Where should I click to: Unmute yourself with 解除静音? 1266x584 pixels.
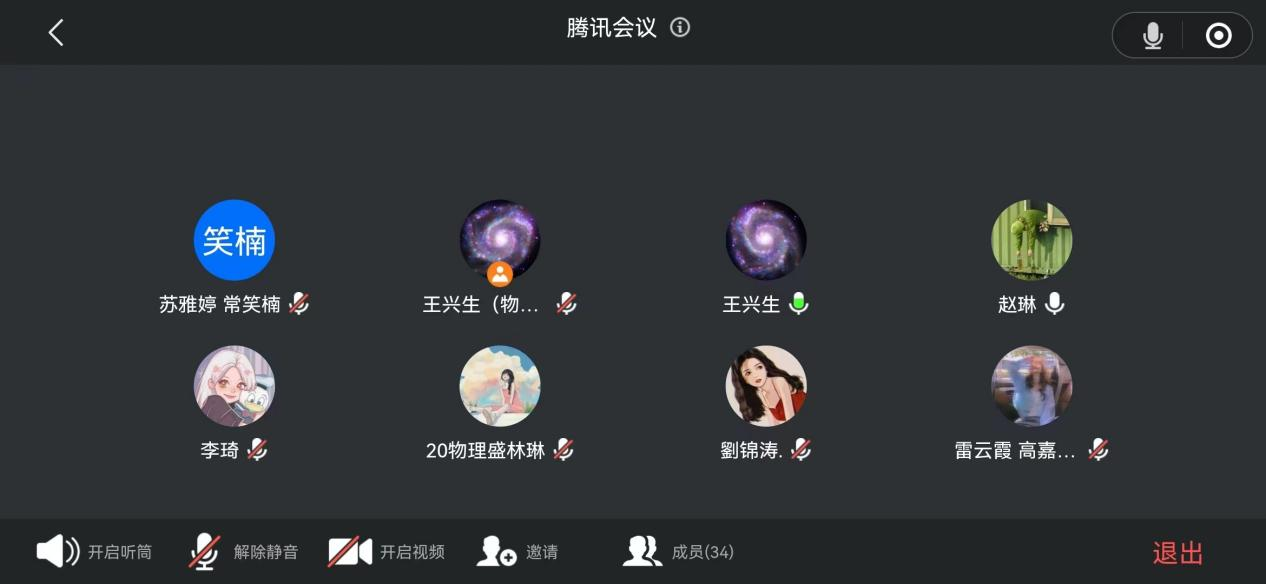[244, 551]
